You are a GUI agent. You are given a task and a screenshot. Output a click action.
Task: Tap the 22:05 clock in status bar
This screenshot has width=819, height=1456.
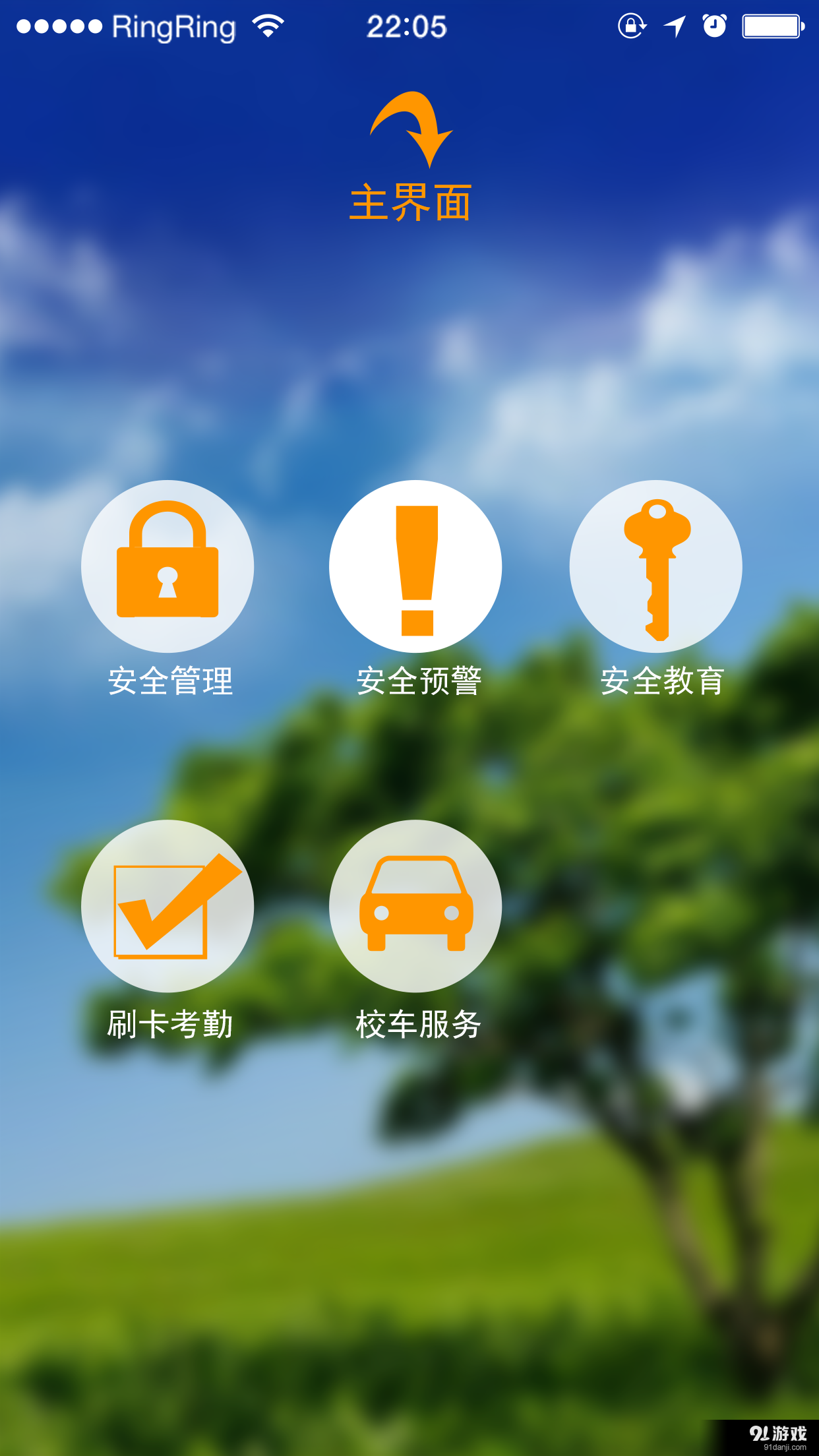pyautogui.click(x=409, y=26)
